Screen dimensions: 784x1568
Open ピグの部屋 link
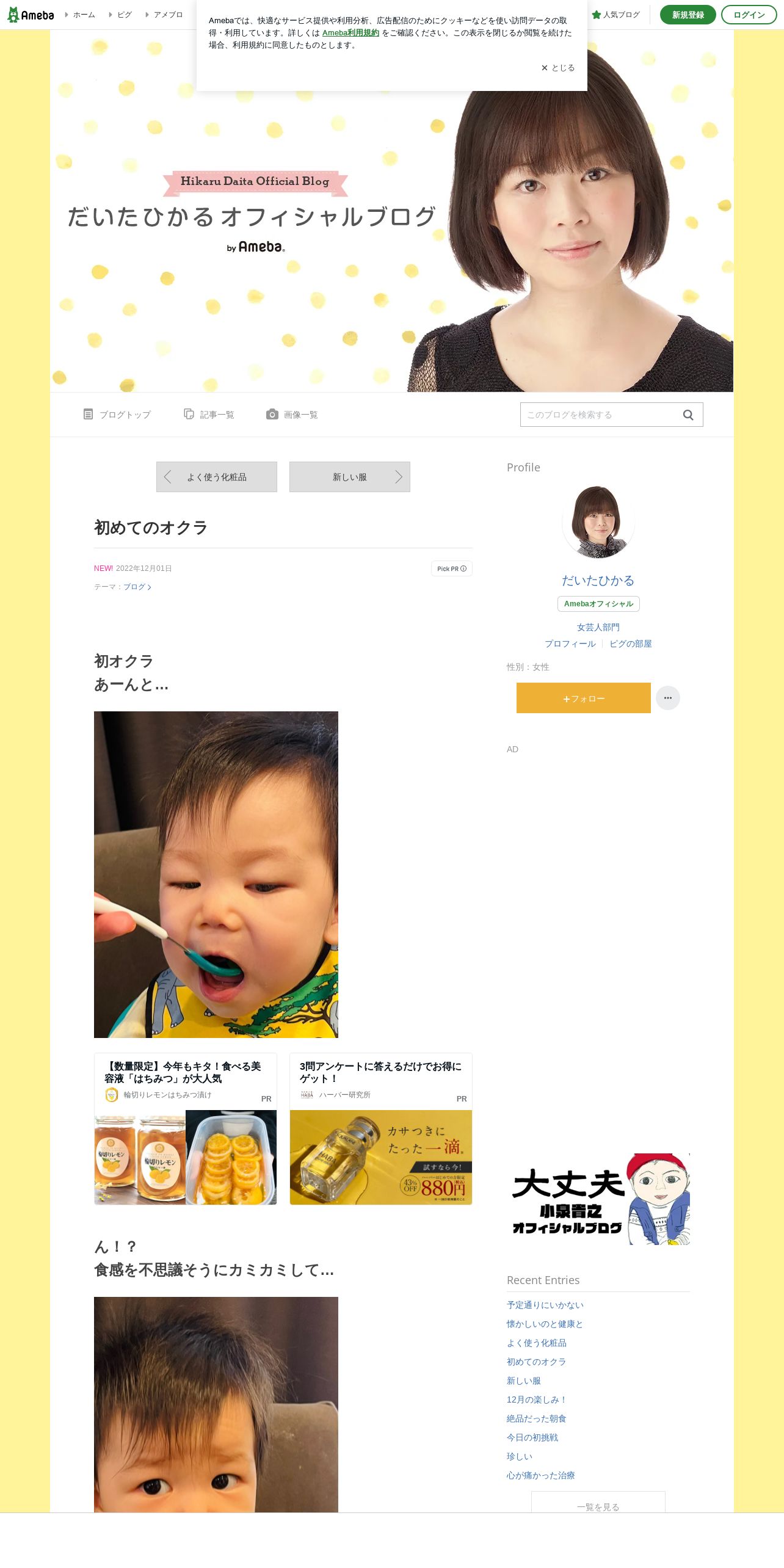[x=630, y=644]
